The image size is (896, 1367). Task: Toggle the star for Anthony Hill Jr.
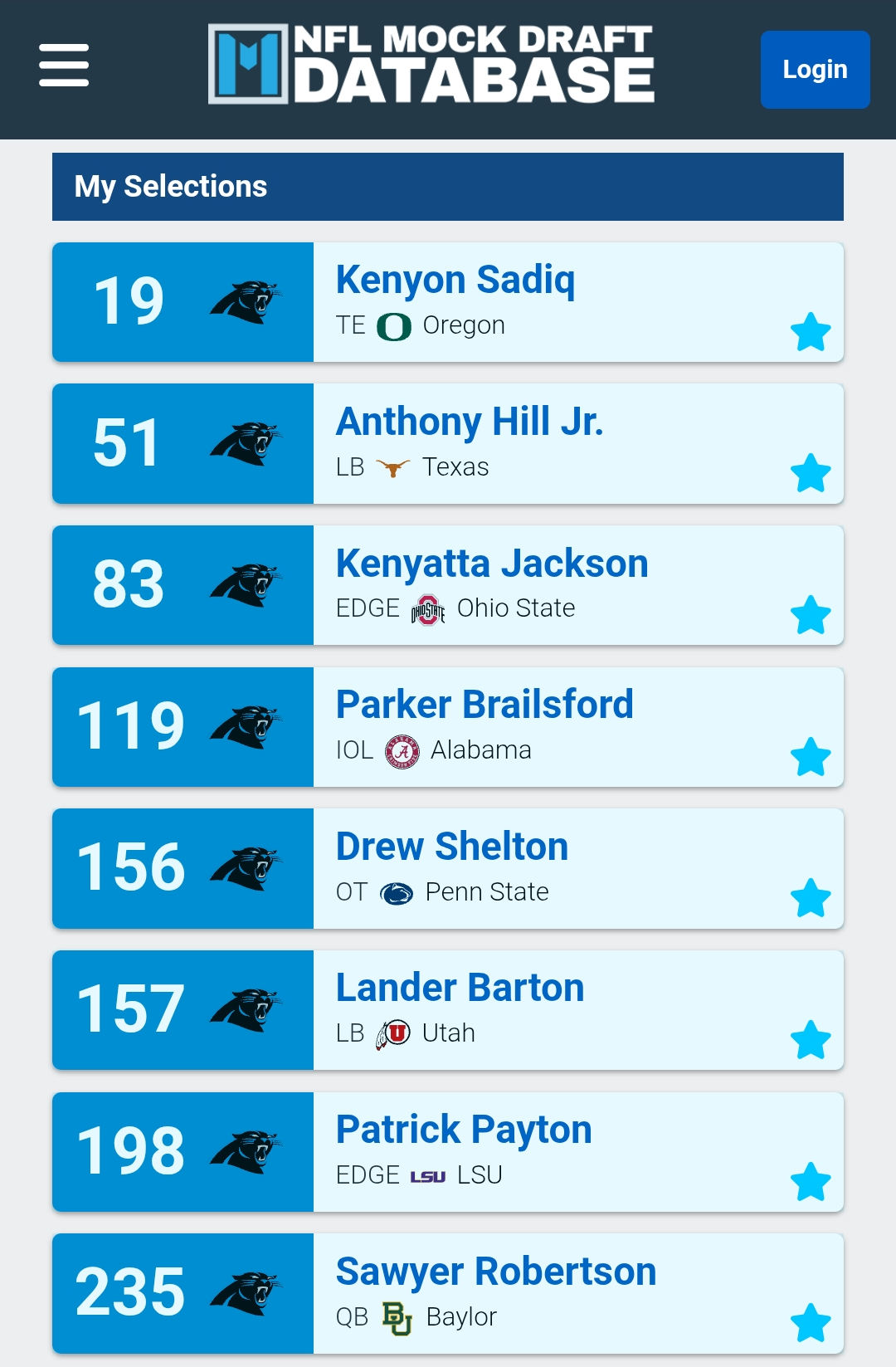point(811,473)
